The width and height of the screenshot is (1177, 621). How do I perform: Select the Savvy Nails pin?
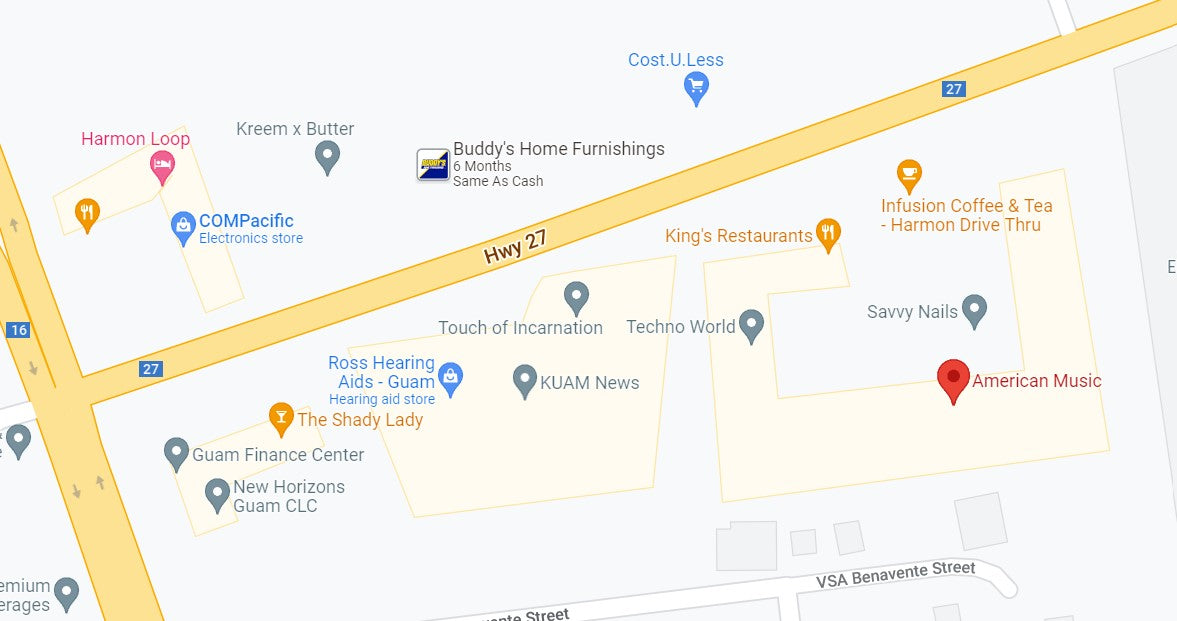(974, 309)
